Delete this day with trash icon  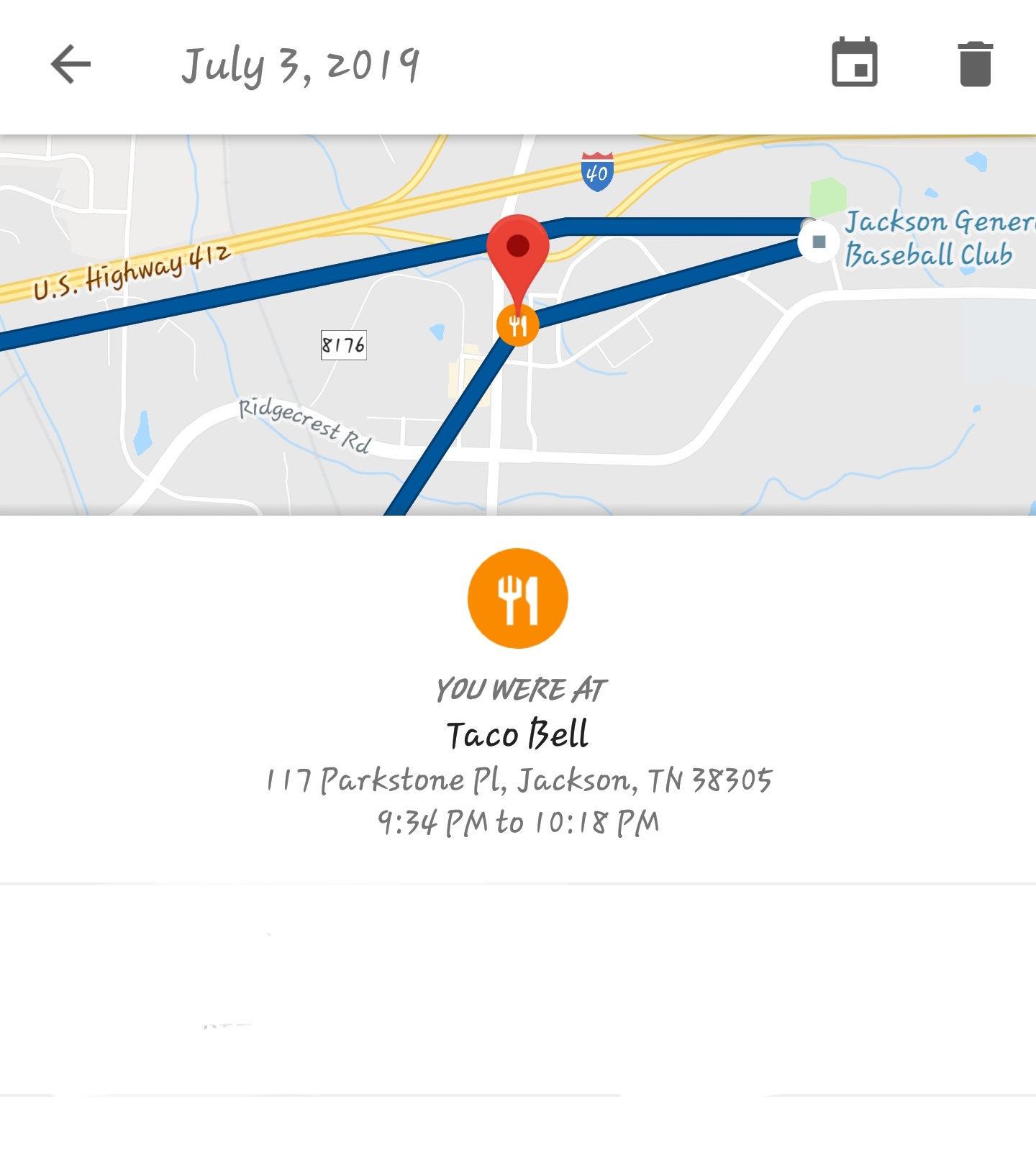click(x=975, y=65)
